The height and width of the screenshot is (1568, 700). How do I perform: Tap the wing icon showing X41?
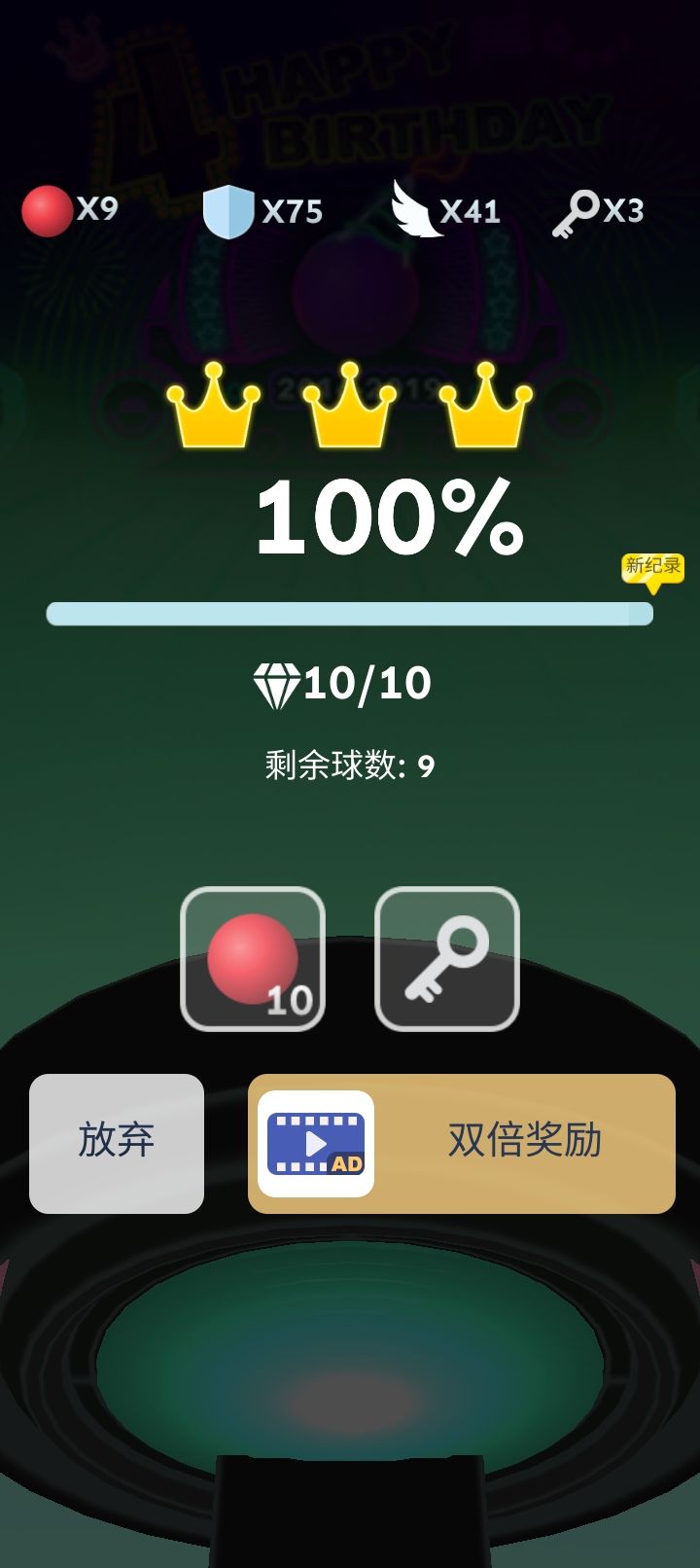[x=411, y=209]
